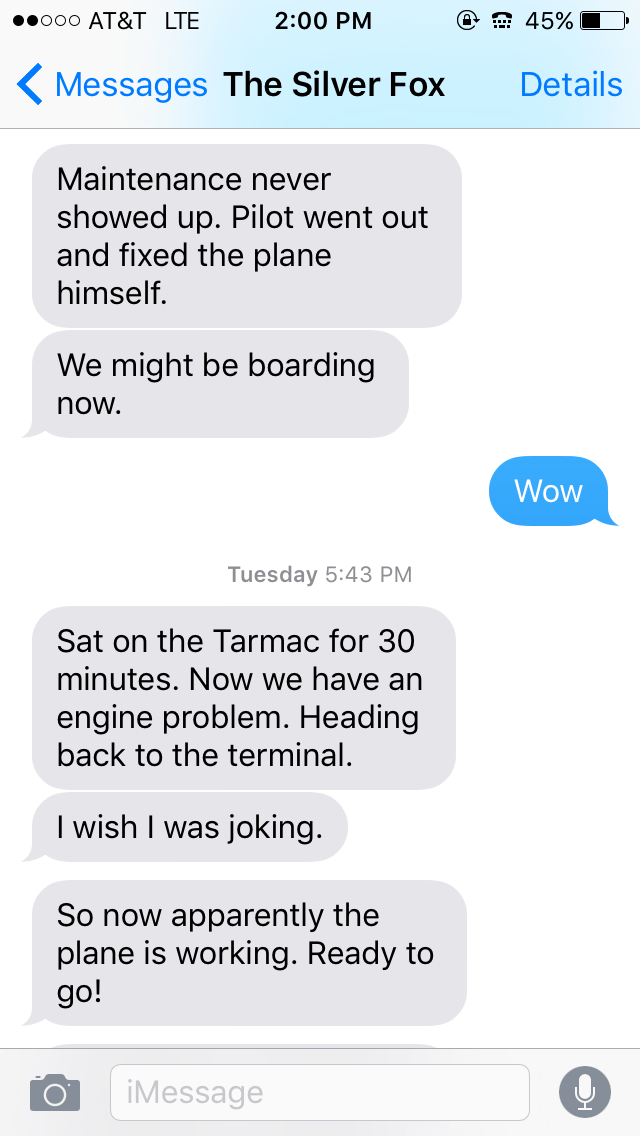Open the camera to attach a photo

coord(54,1092)
